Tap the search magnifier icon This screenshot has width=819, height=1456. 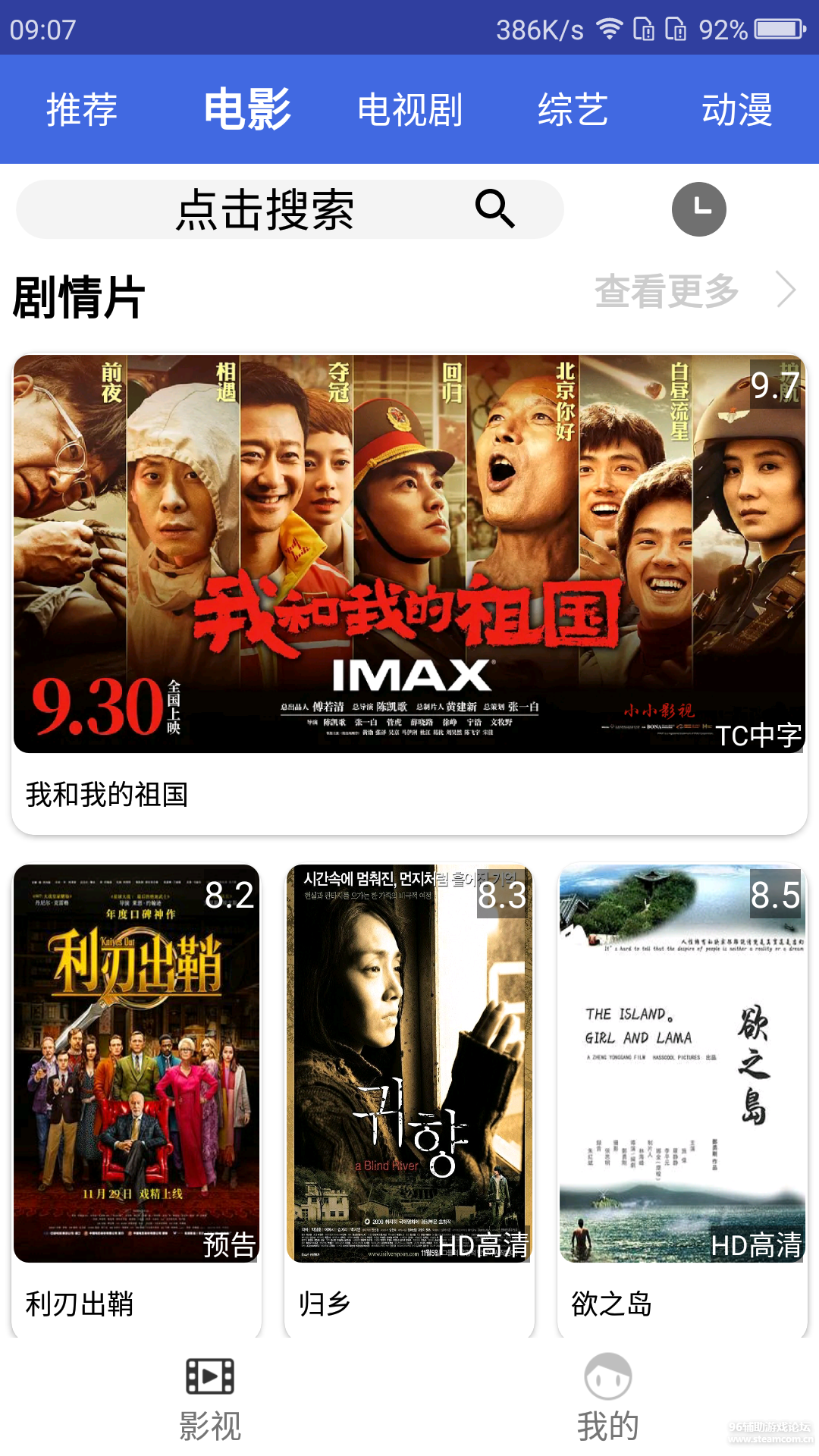coord(494,209)
